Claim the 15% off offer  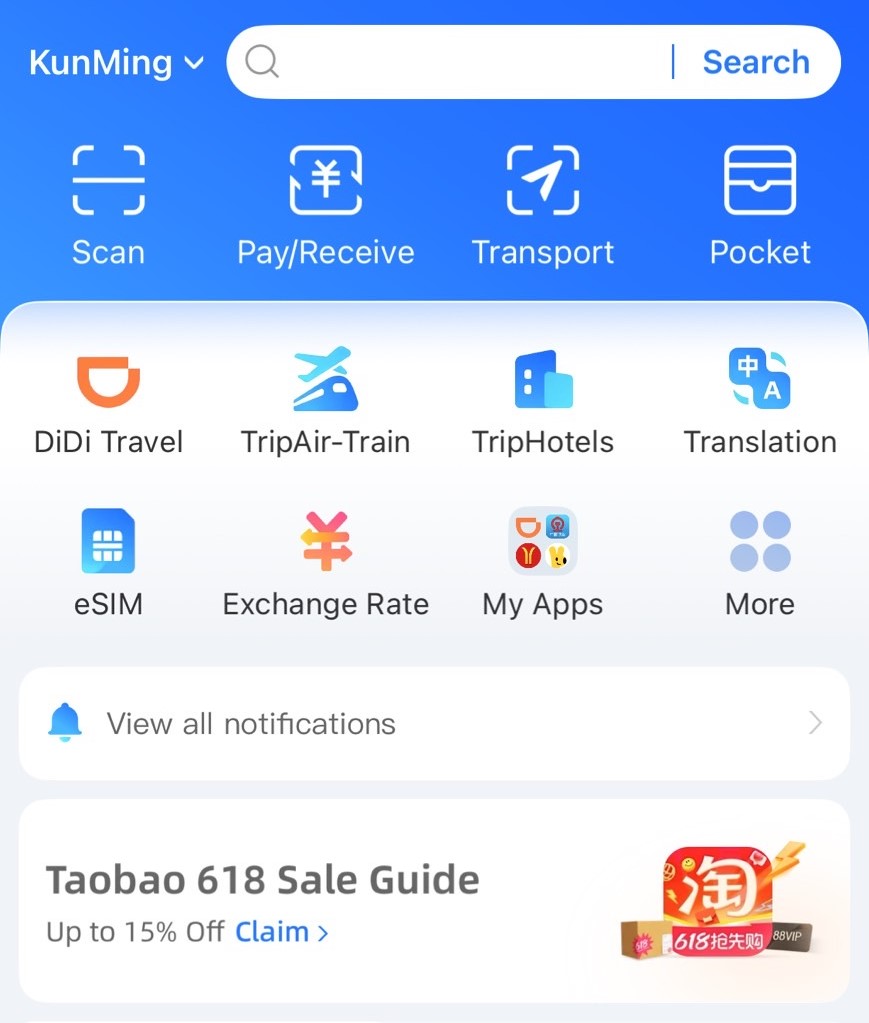(281, 932)
